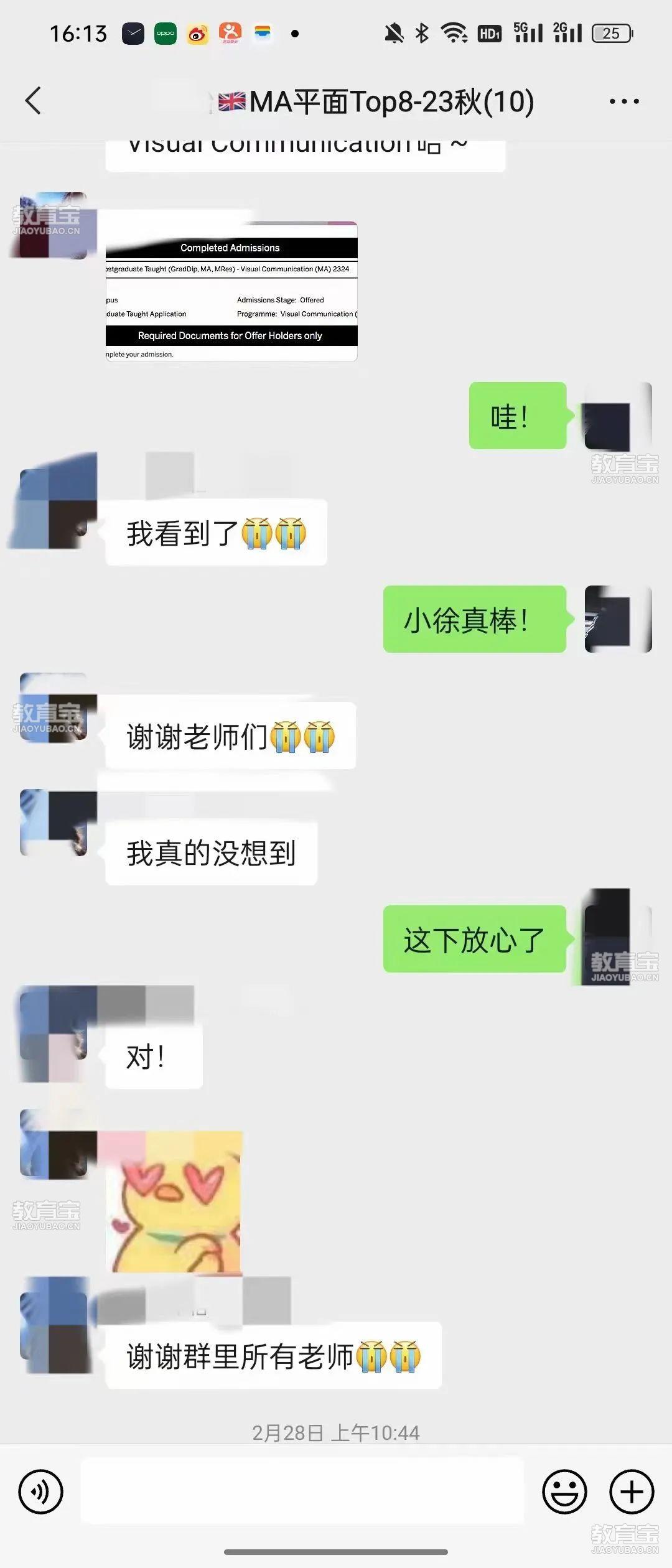672x1568 pixels.
Task: Open the duck heart-eyes sticker
Action: tap(174, 1202)
